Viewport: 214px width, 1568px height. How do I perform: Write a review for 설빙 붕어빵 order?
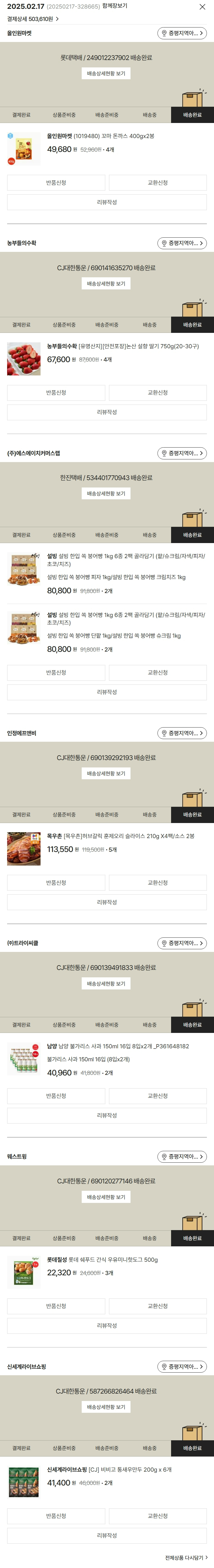tap(107, 692)
